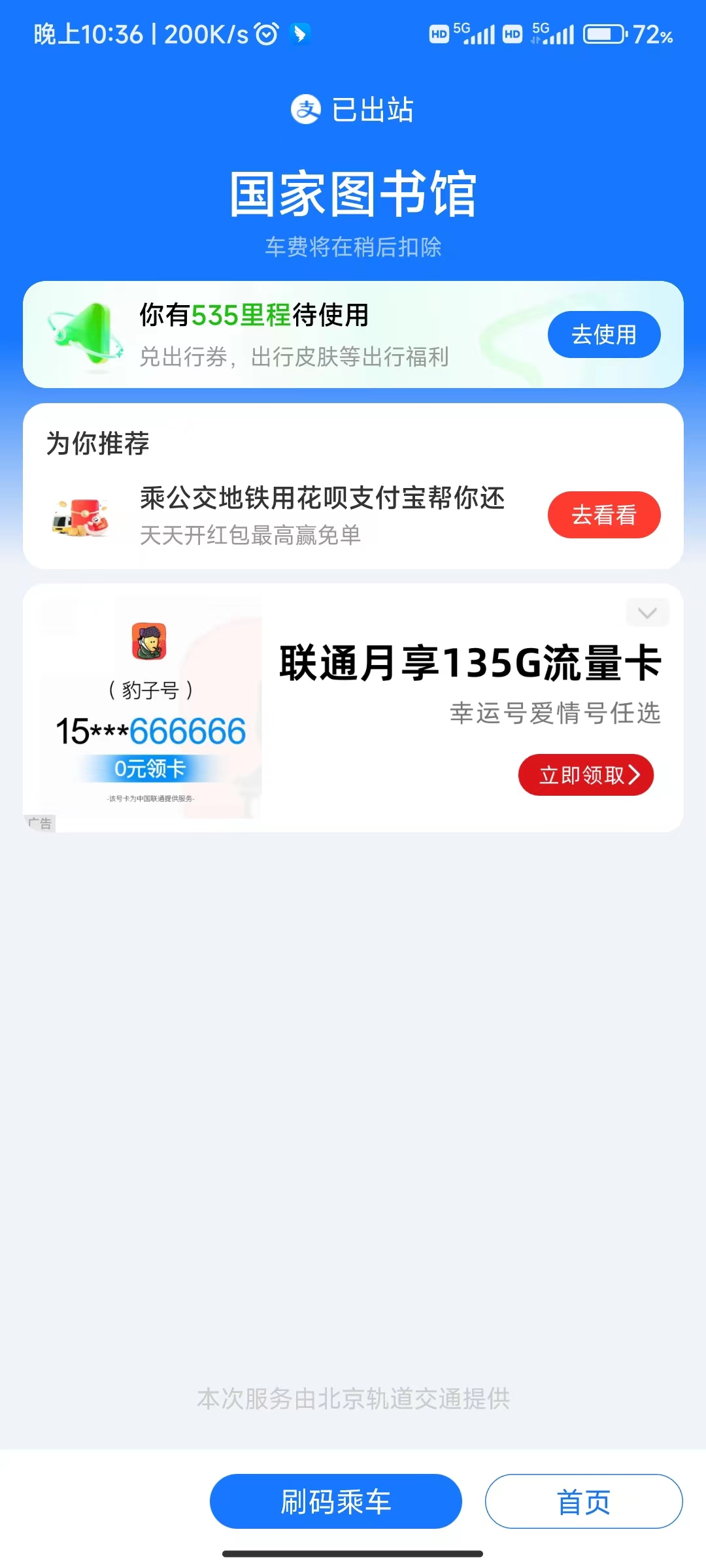Tap the red 去看看 button

(603, 515)
